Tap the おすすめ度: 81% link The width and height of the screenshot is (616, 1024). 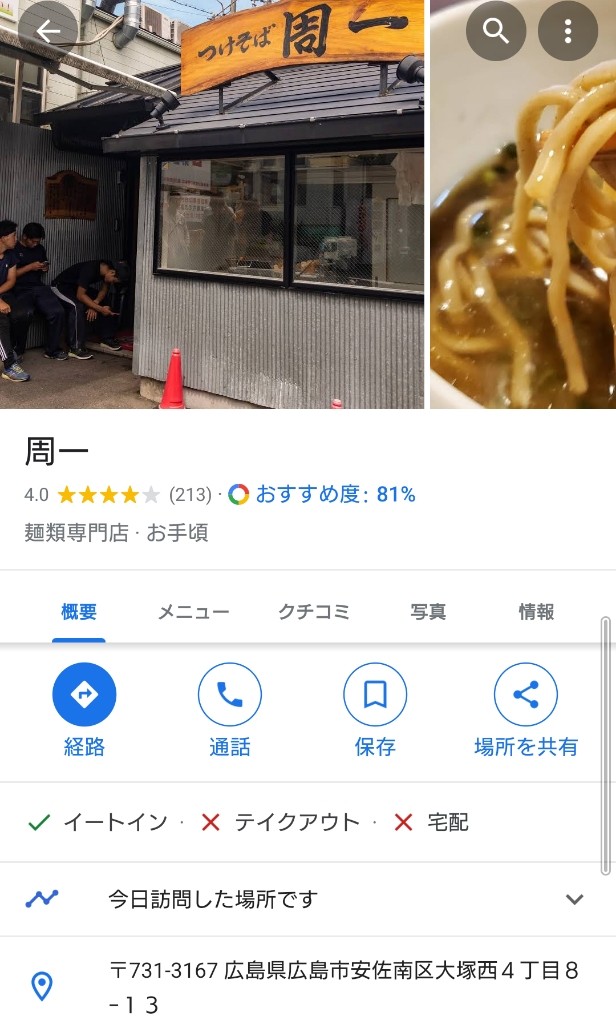tap(334, 494)
